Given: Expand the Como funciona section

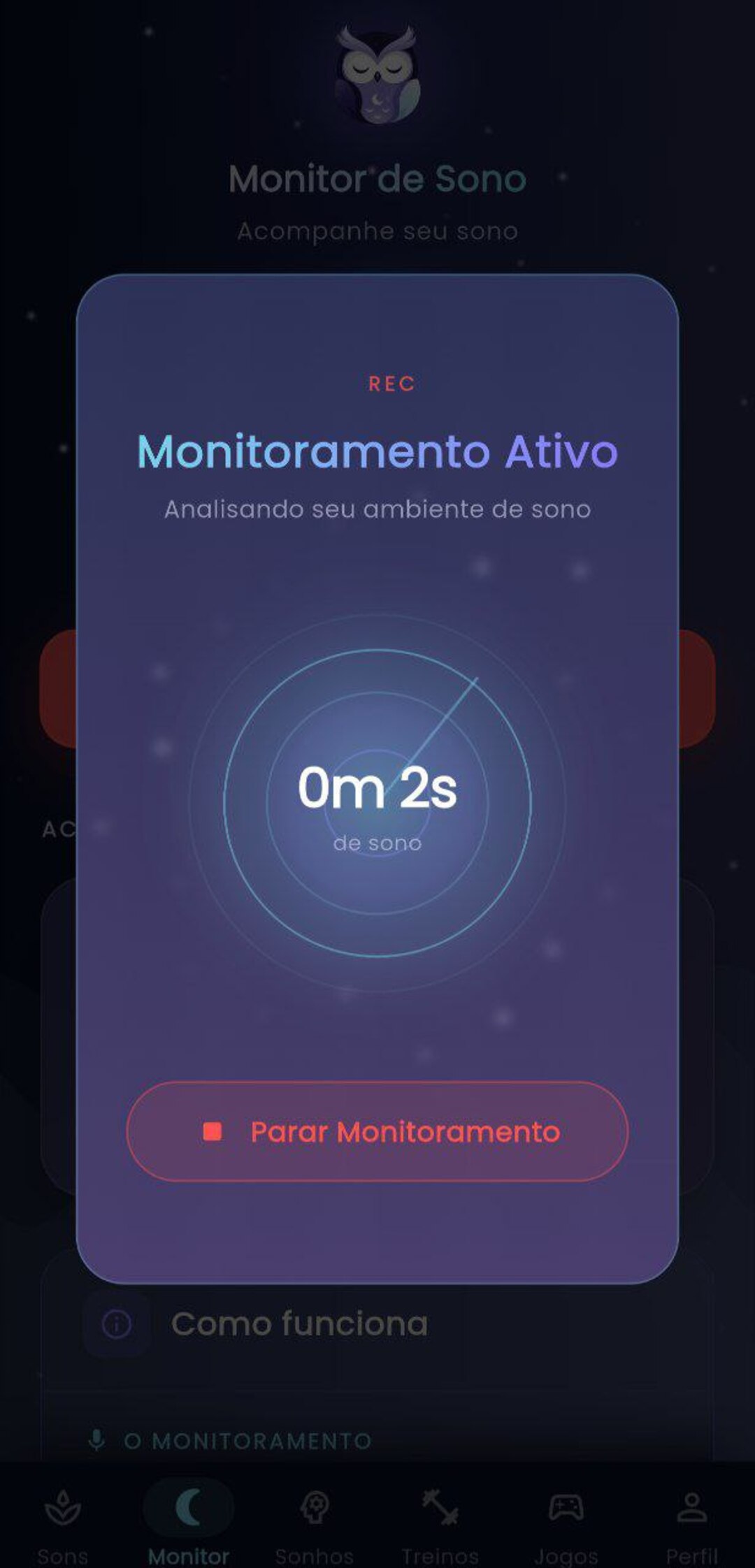Looking at the screenshot, I should click(299, 1322).
